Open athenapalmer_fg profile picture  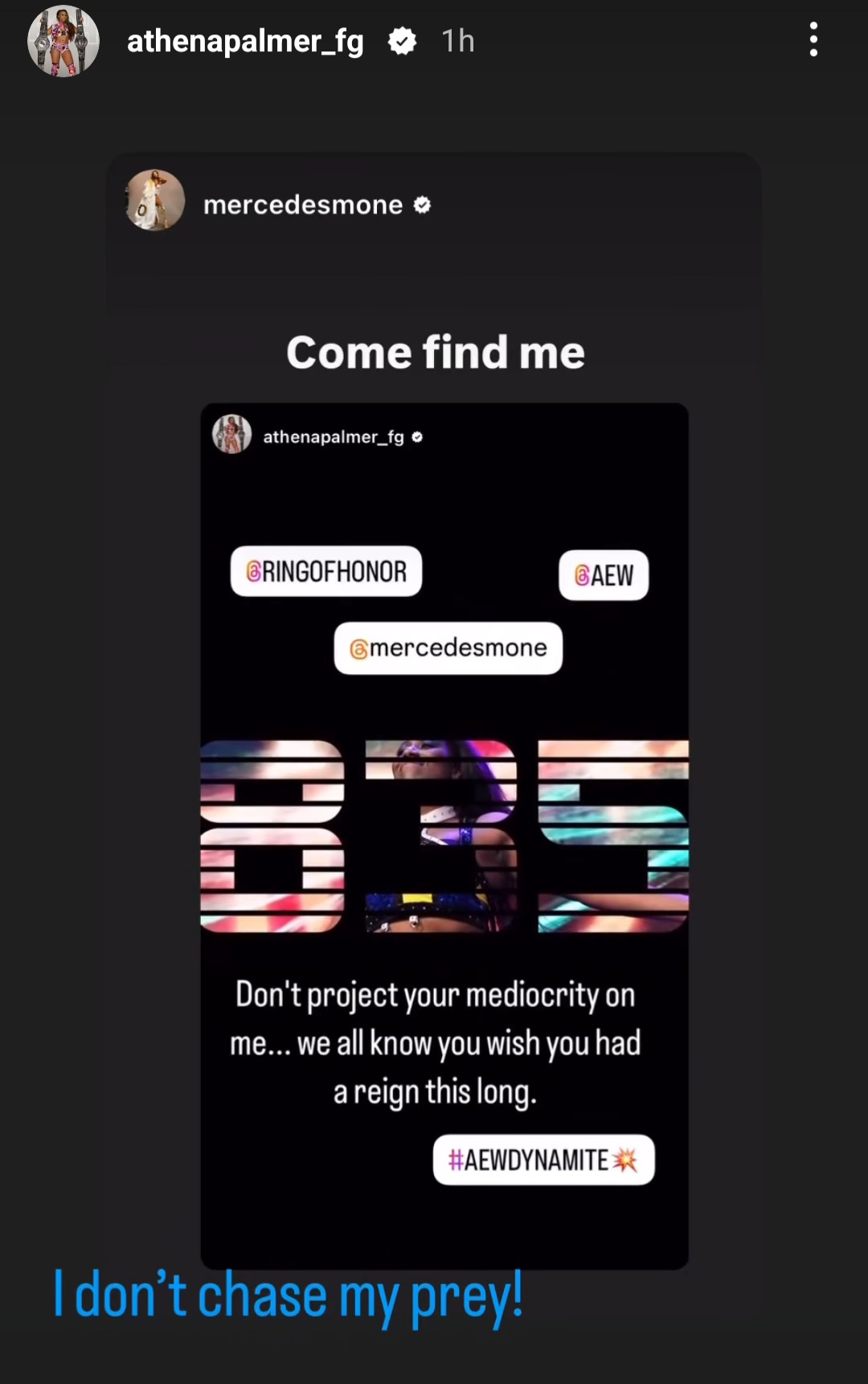tap(63, 41)
